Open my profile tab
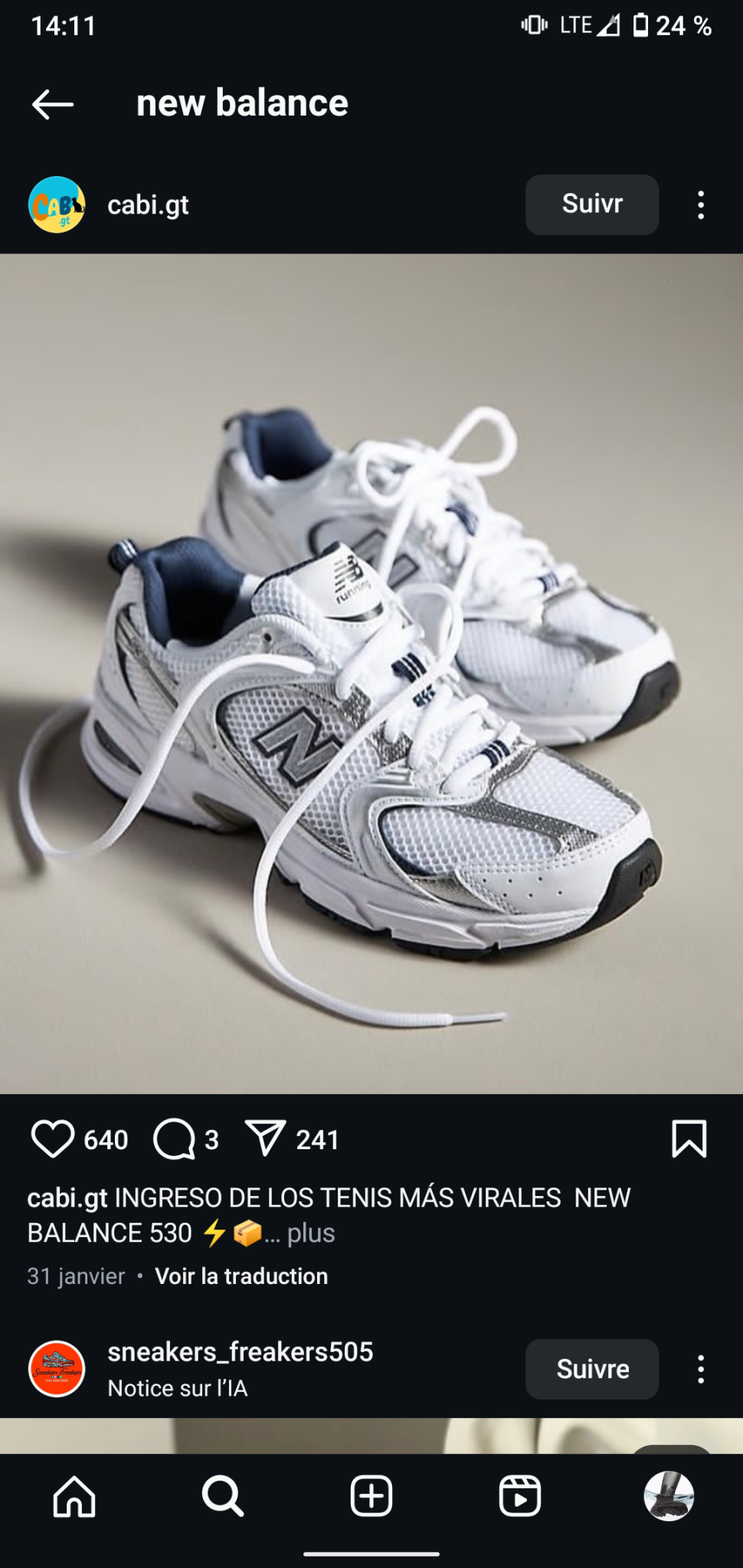 coord(669,1496)
